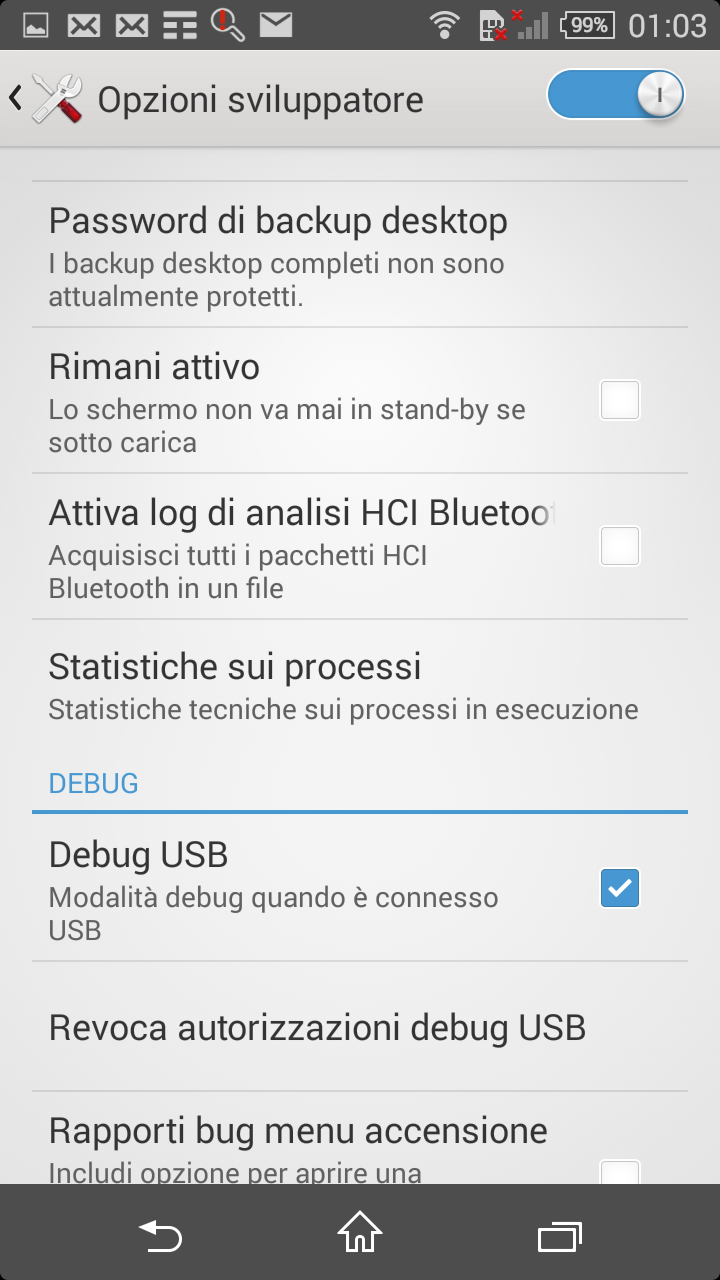Image resolution: width=720 pixels, height=1280 pixels.
Task: Enable the Rimani attivo checkbox
Action: pyautogui.click(x=619, y=400)
